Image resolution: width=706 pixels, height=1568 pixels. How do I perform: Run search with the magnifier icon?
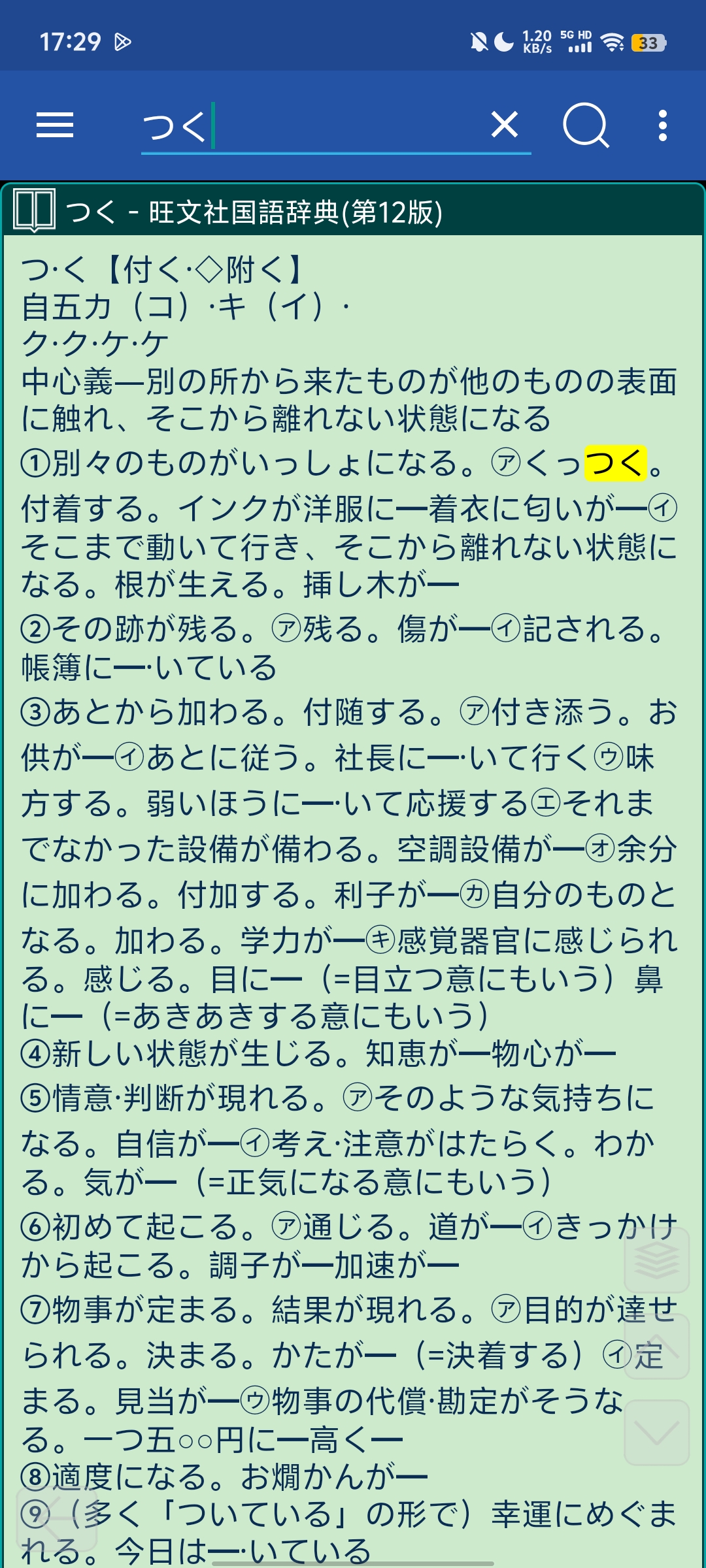point(586,125)
